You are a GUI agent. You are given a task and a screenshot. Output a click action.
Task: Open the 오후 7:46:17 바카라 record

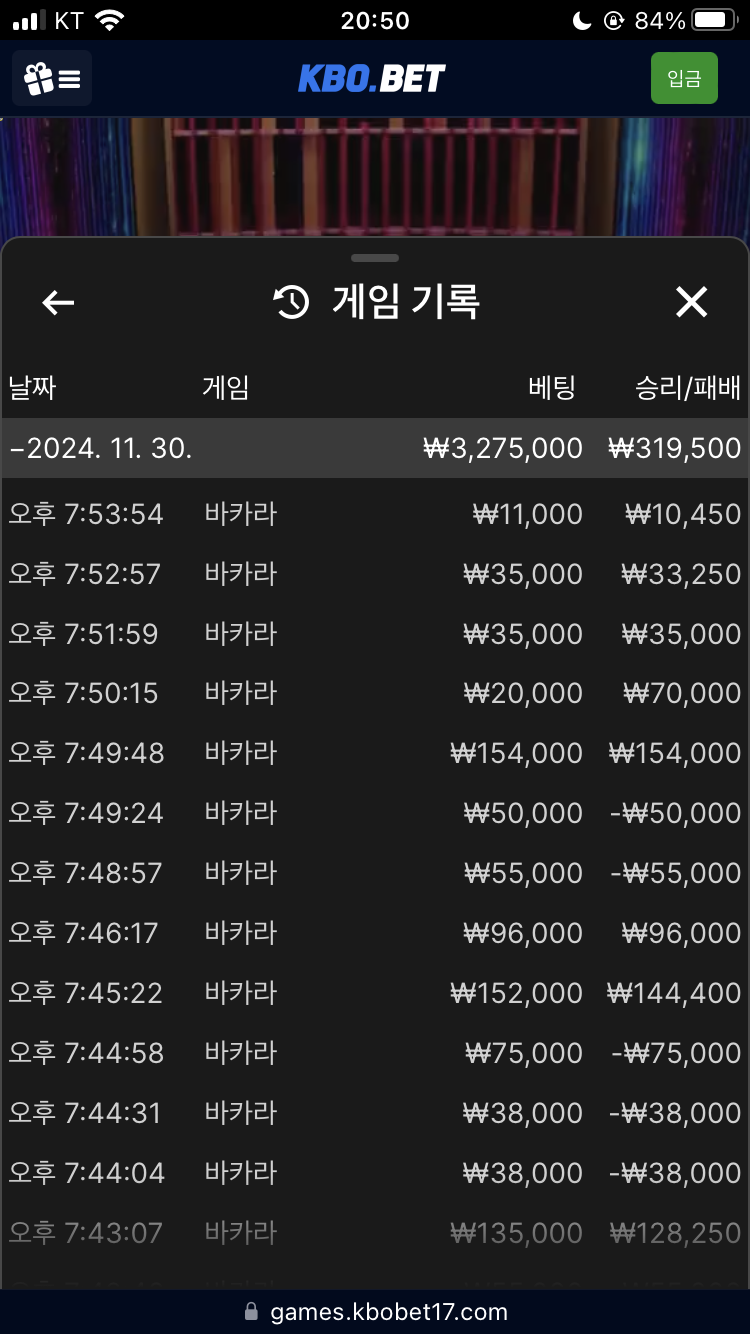click(375, 933)
